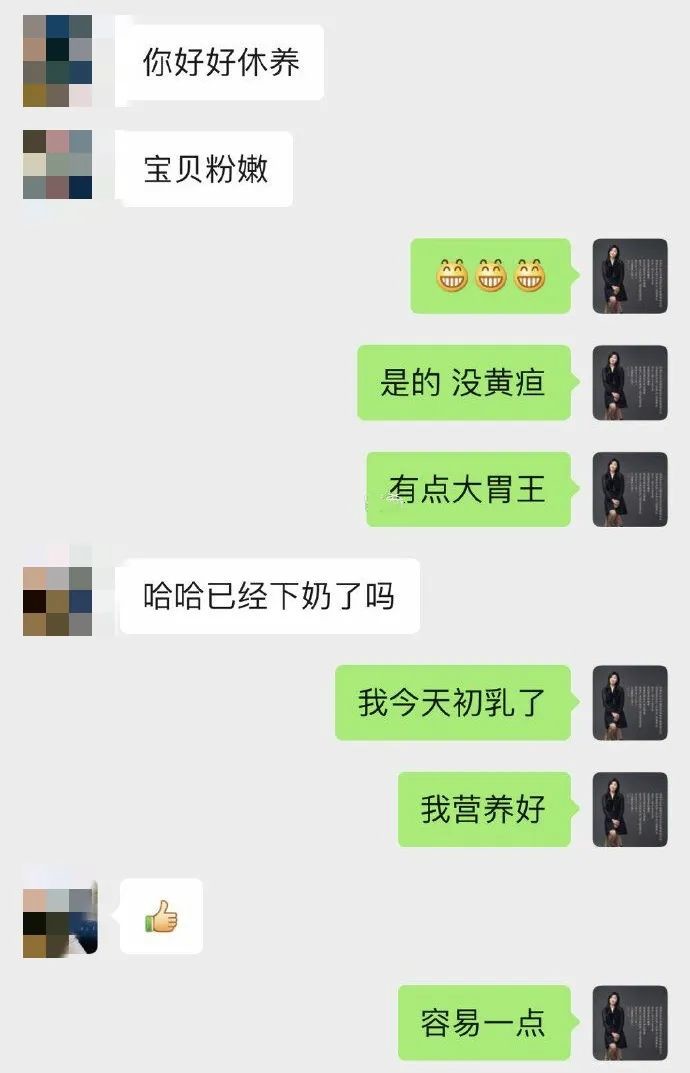Open avatar beside the thumbs-up message
This screenshot has height=1073, width=690.
[58, 918]
